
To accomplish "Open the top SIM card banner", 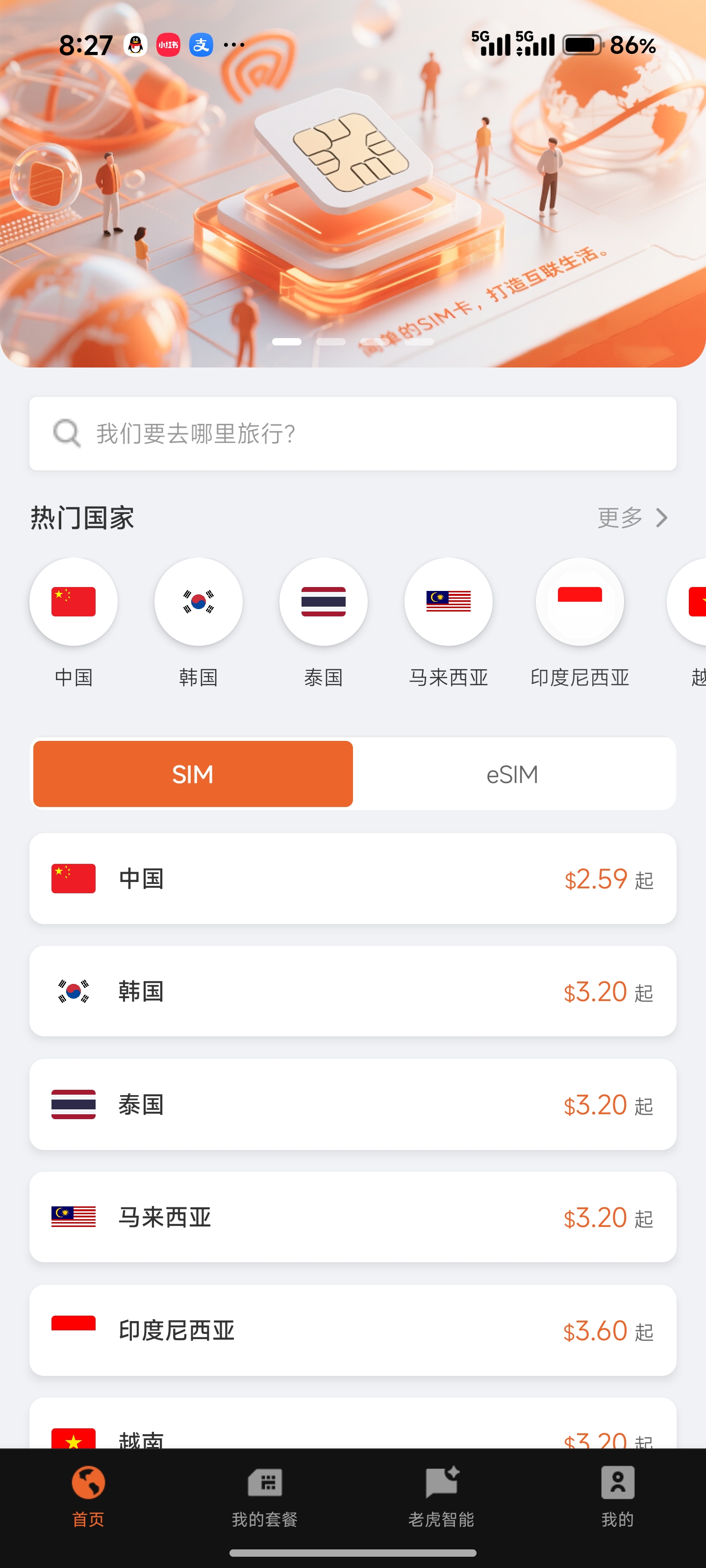I will [x=353, y=183].
